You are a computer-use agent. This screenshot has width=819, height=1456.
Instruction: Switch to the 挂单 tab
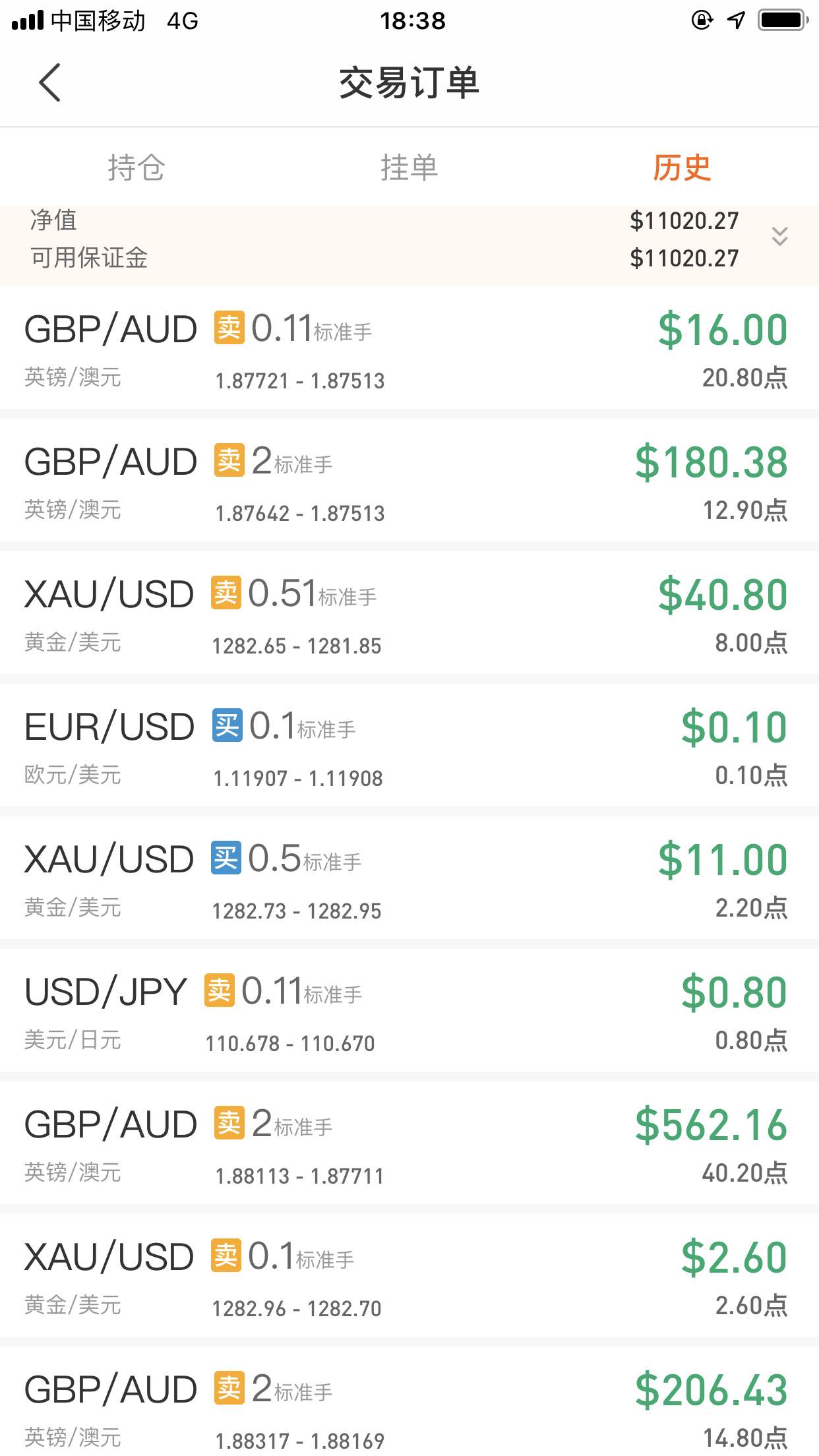coord(409,167)
